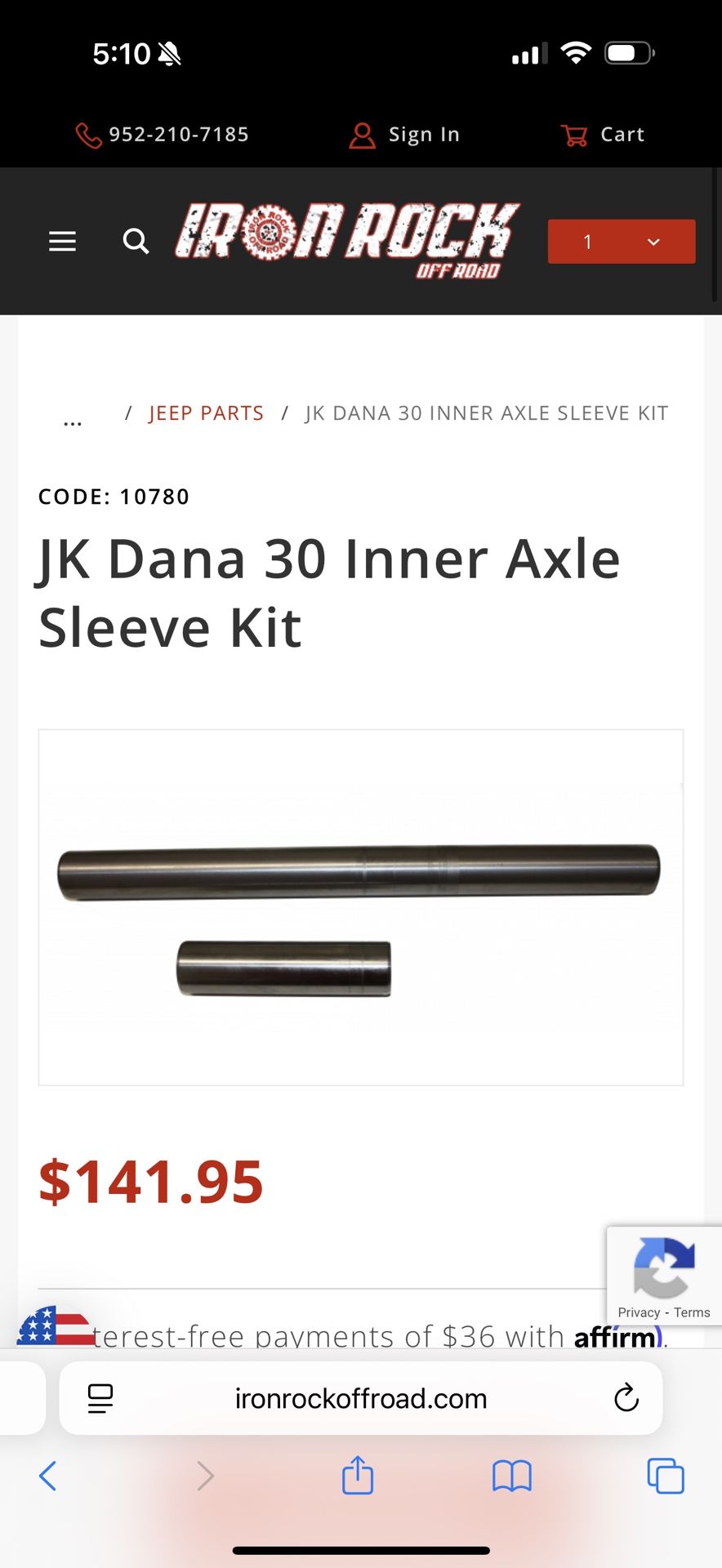Open the hamburger menu
The image size is (722, 1568).
pyautogui.click(x=62, y=242)
